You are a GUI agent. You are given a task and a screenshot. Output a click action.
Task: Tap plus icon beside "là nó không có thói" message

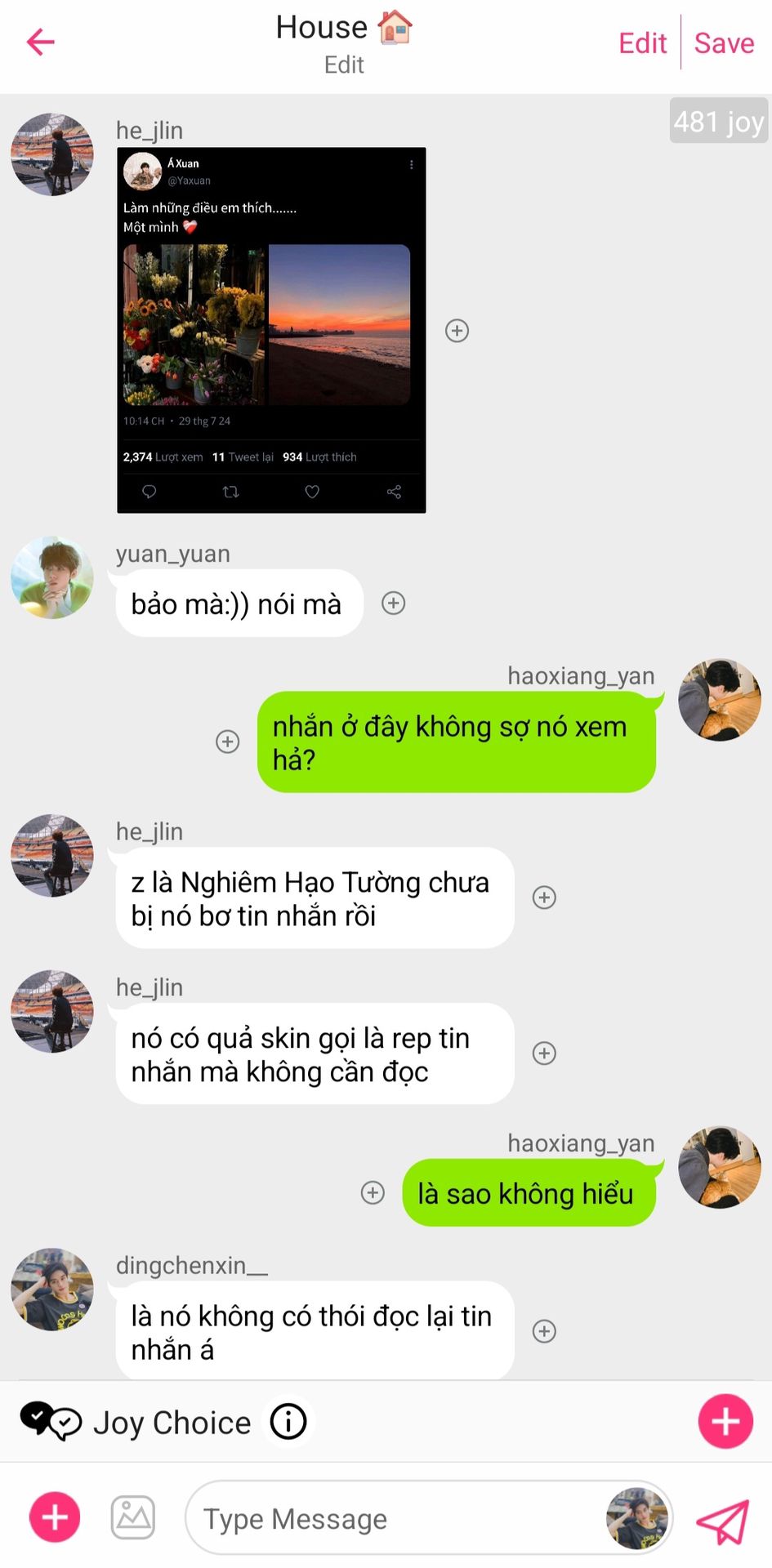(544, 1332)
